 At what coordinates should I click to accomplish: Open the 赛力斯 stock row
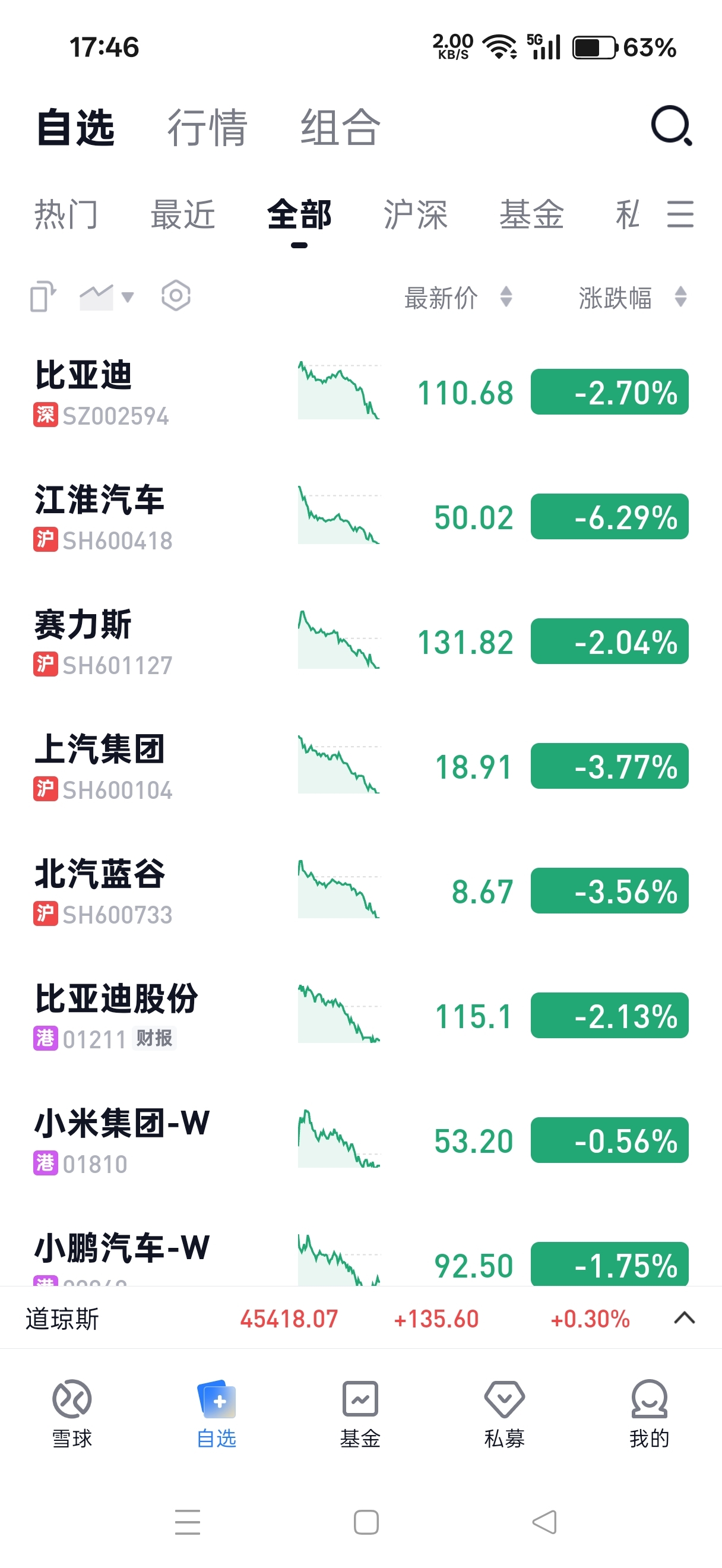[360, 642]
